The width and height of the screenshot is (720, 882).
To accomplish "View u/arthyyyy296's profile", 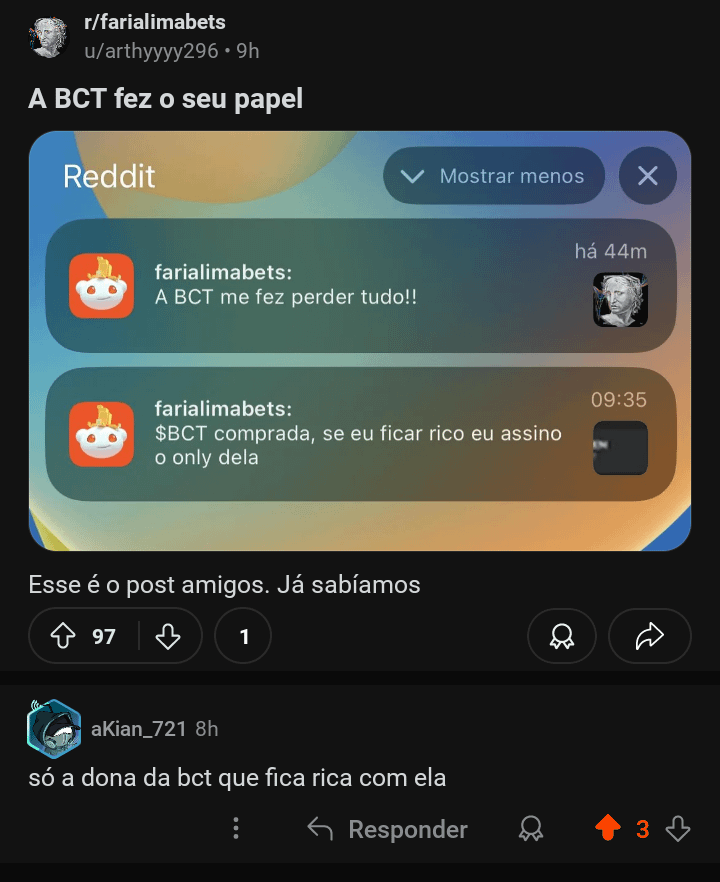I will click(x=150, y=50).
